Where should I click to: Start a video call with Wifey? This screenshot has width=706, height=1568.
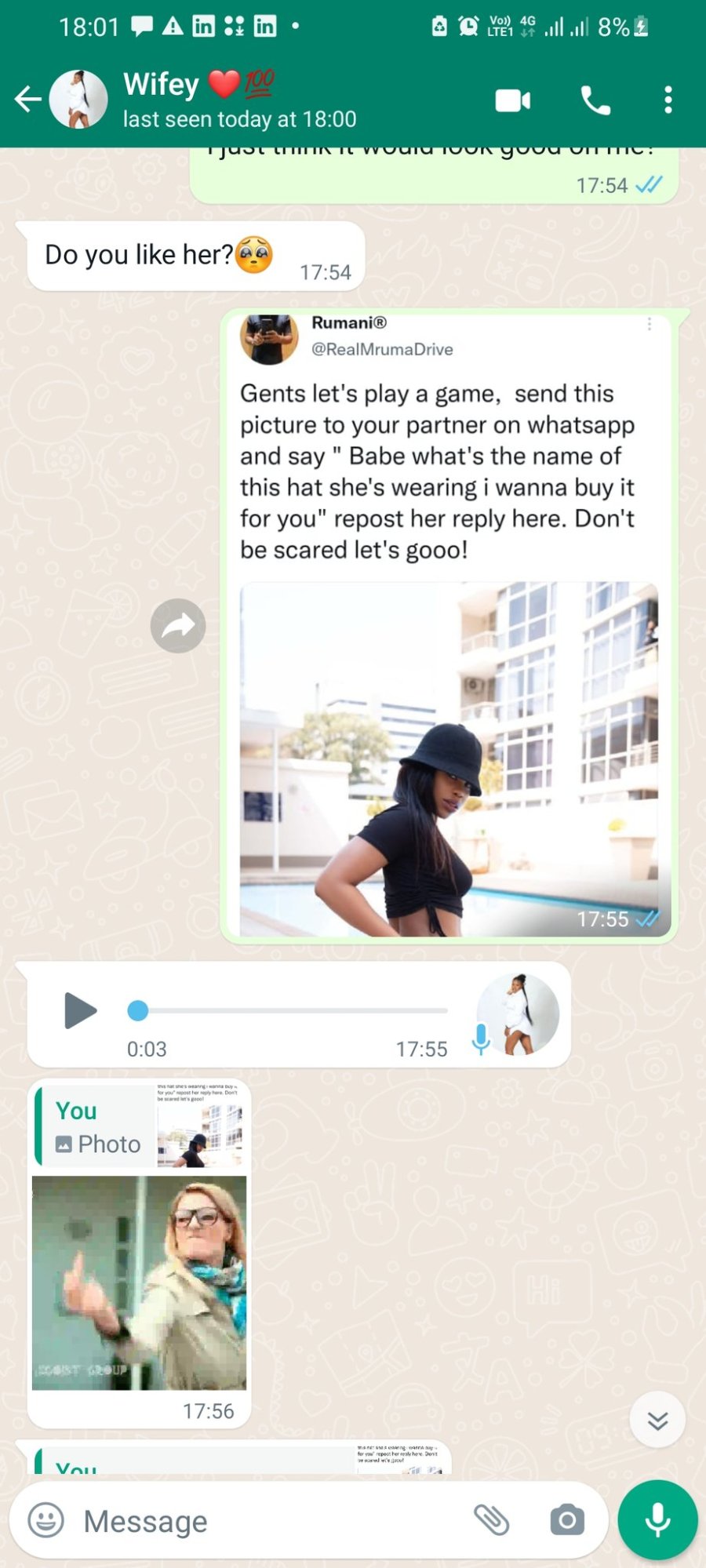coord(513,100)
